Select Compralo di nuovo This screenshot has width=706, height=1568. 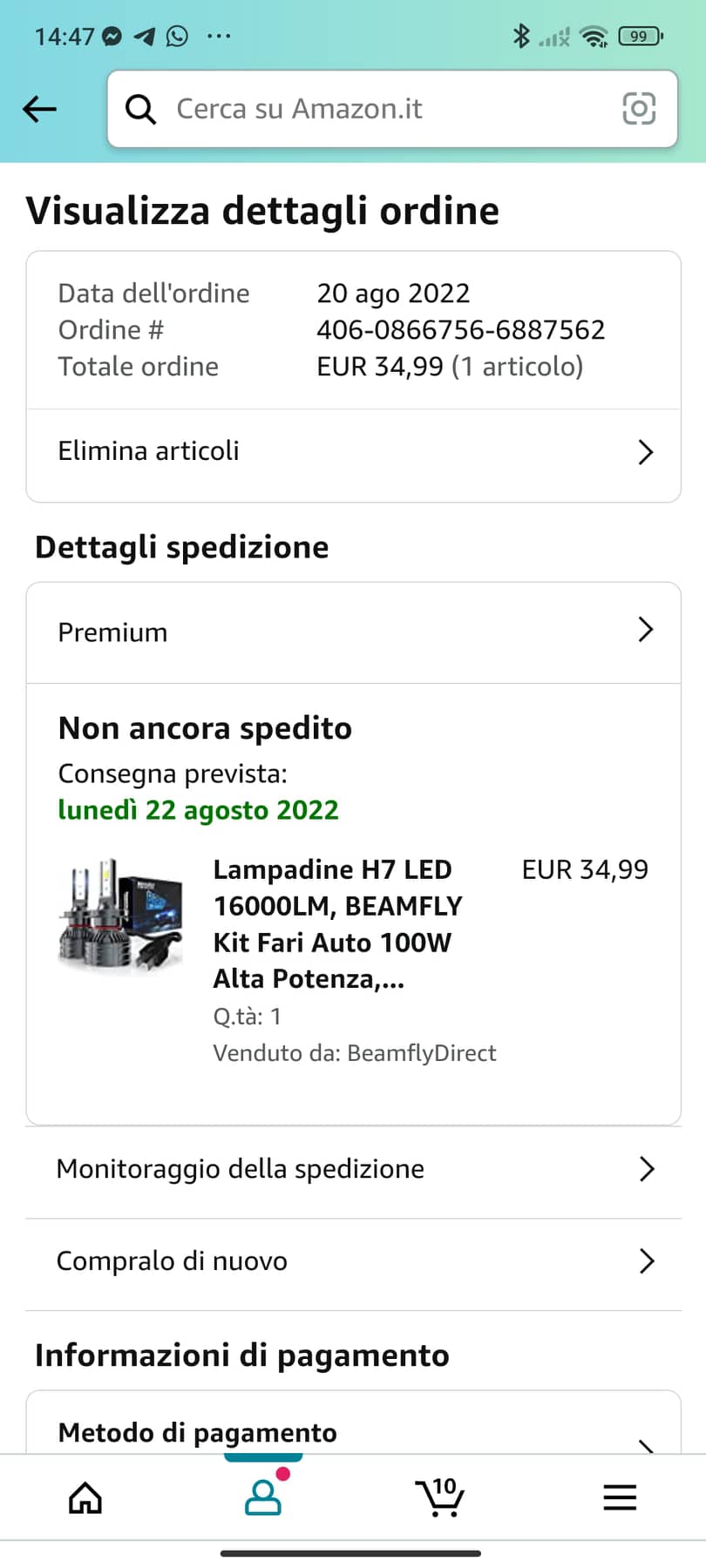353,1261
